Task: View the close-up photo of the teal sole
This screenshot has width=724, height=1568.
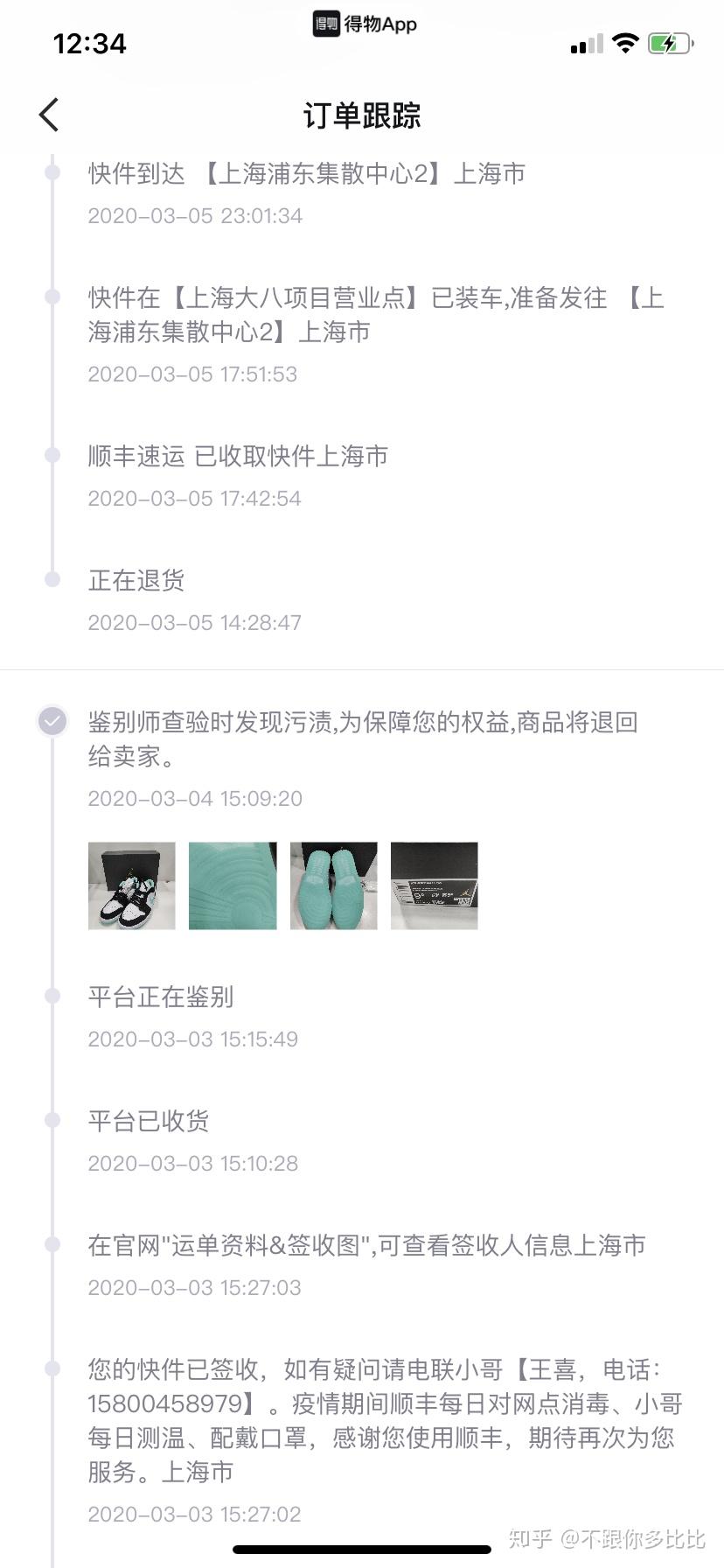Action: click(x=233, y=885)
